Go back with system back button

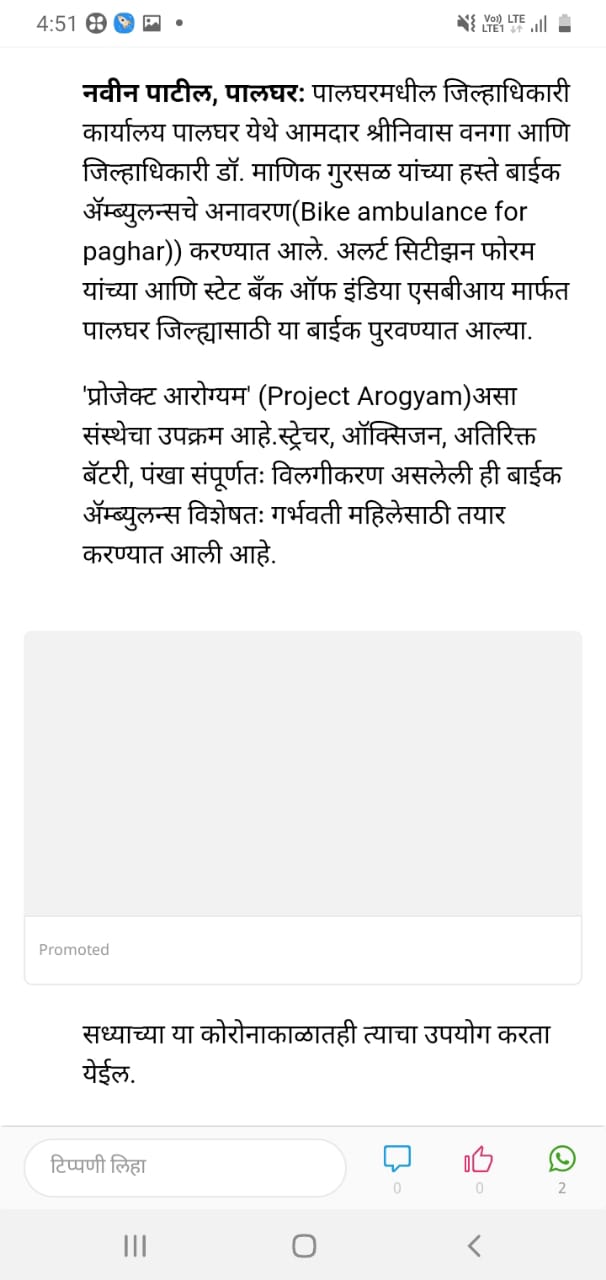(474, 1245)
